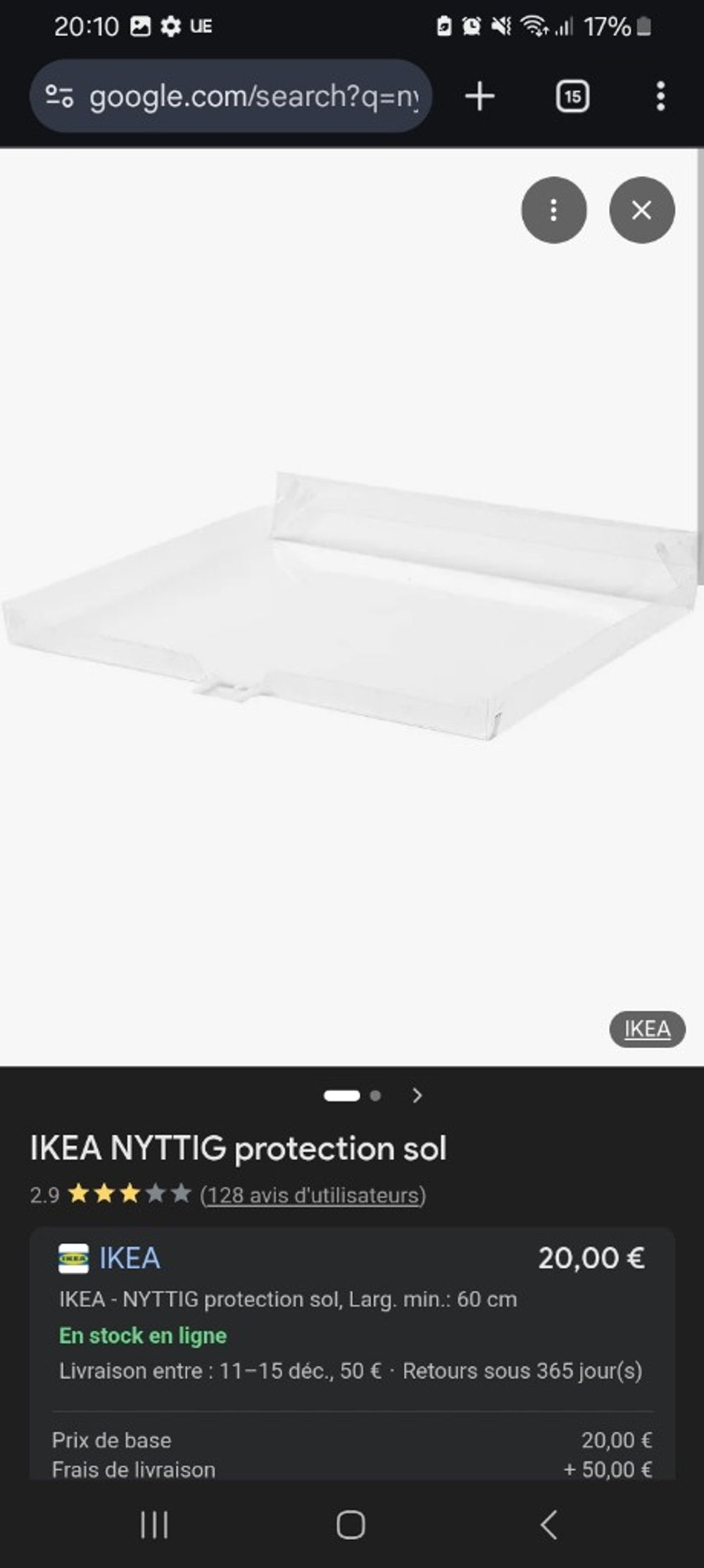Open the IKEA source link on image
This screenshot has width=704, height=1568.
click(647, 1029)
